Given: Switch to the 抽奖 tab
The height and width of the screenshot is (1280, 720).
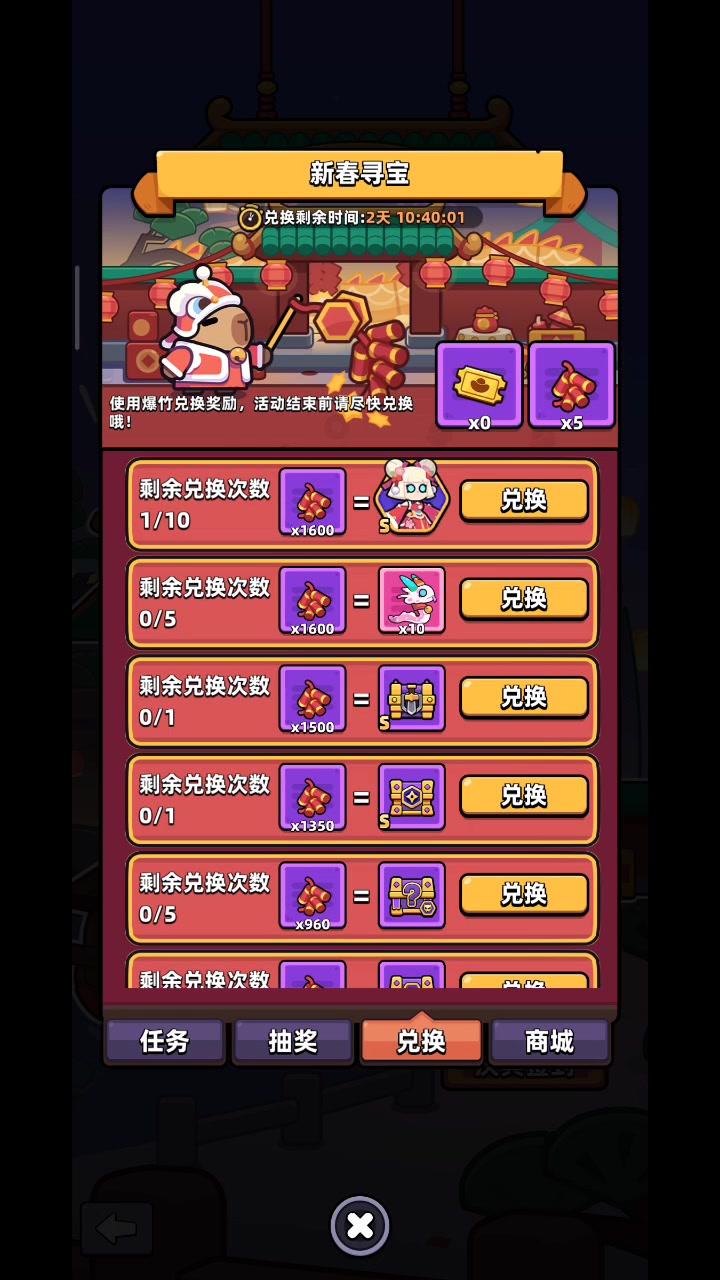Looking at the screenshot, I should tap(293, 1041).
